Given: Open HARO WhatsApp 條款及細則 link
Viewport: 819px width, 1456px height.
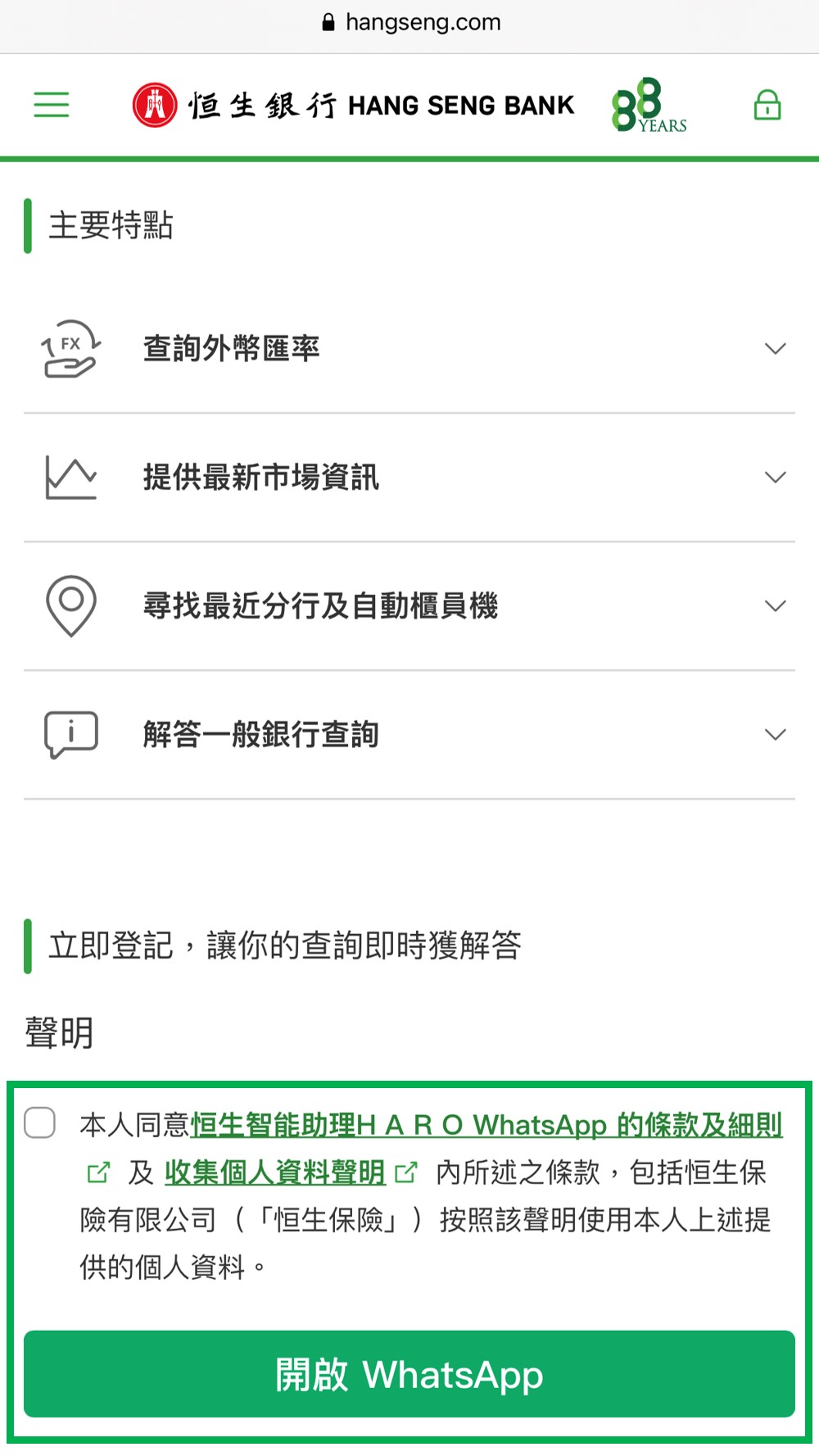Looking at the screenshot, I should [486, 1126].
